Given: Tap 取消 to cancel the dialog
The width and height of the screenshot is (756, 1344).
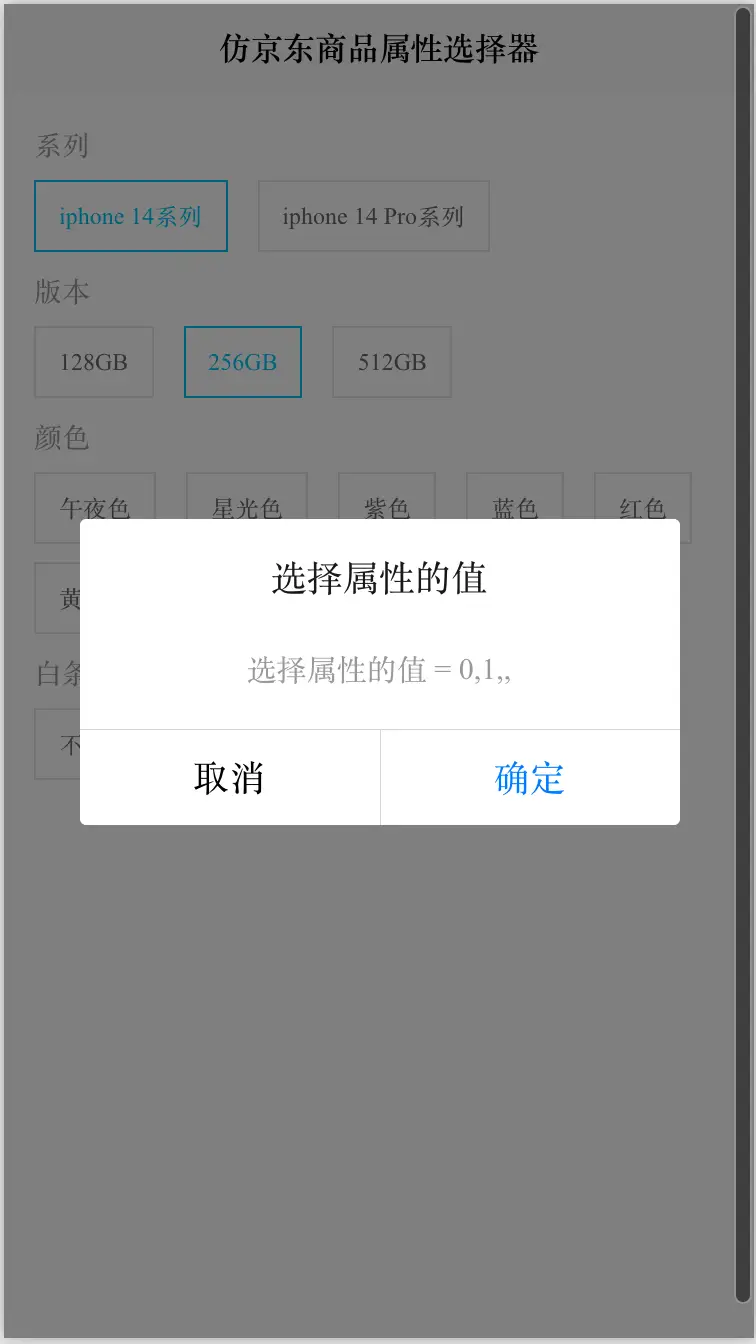Looking at the screenshot, I should tap(230, 778).
